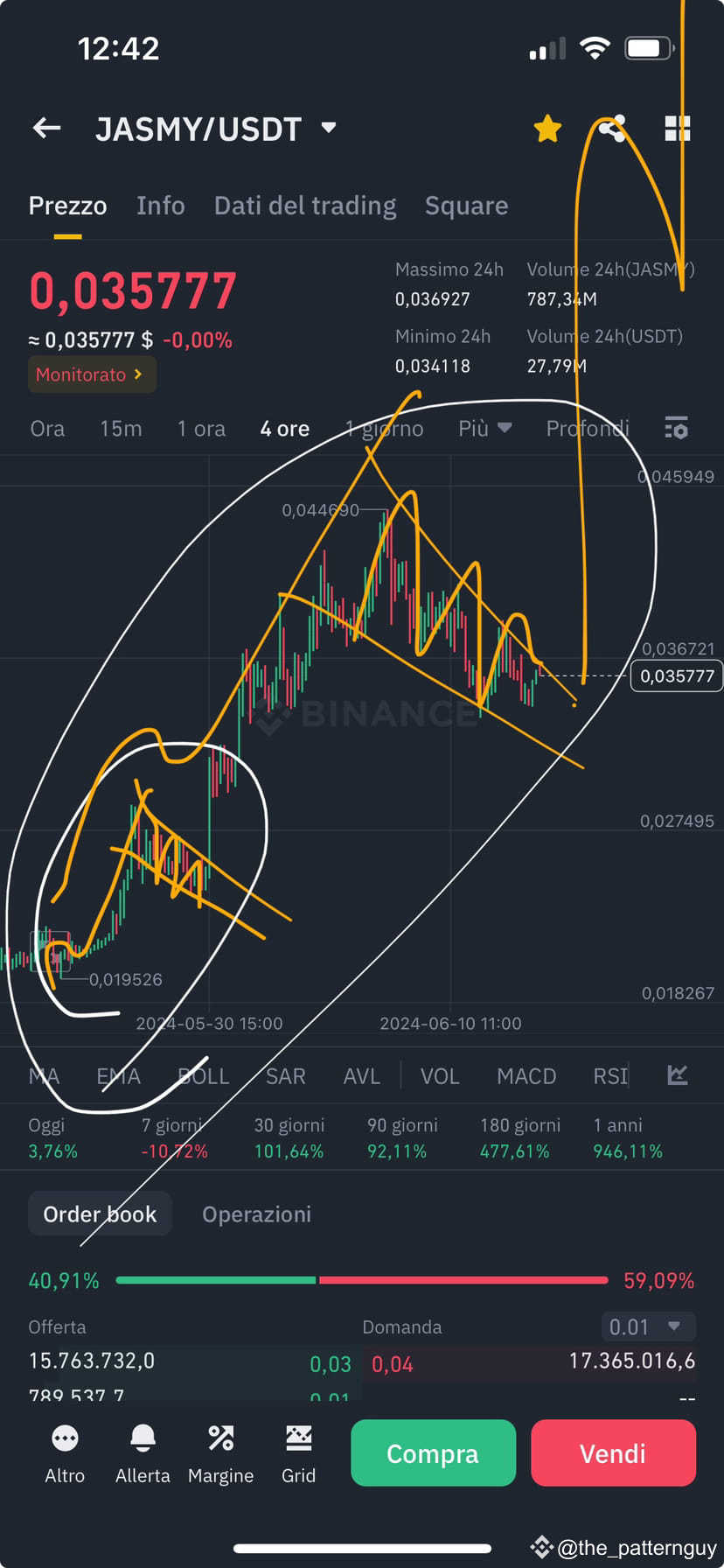This screenshot has height=1568, width=724.
Task: Select the candlestick indicator icon beside RSI
Action: pos(678,1075)
